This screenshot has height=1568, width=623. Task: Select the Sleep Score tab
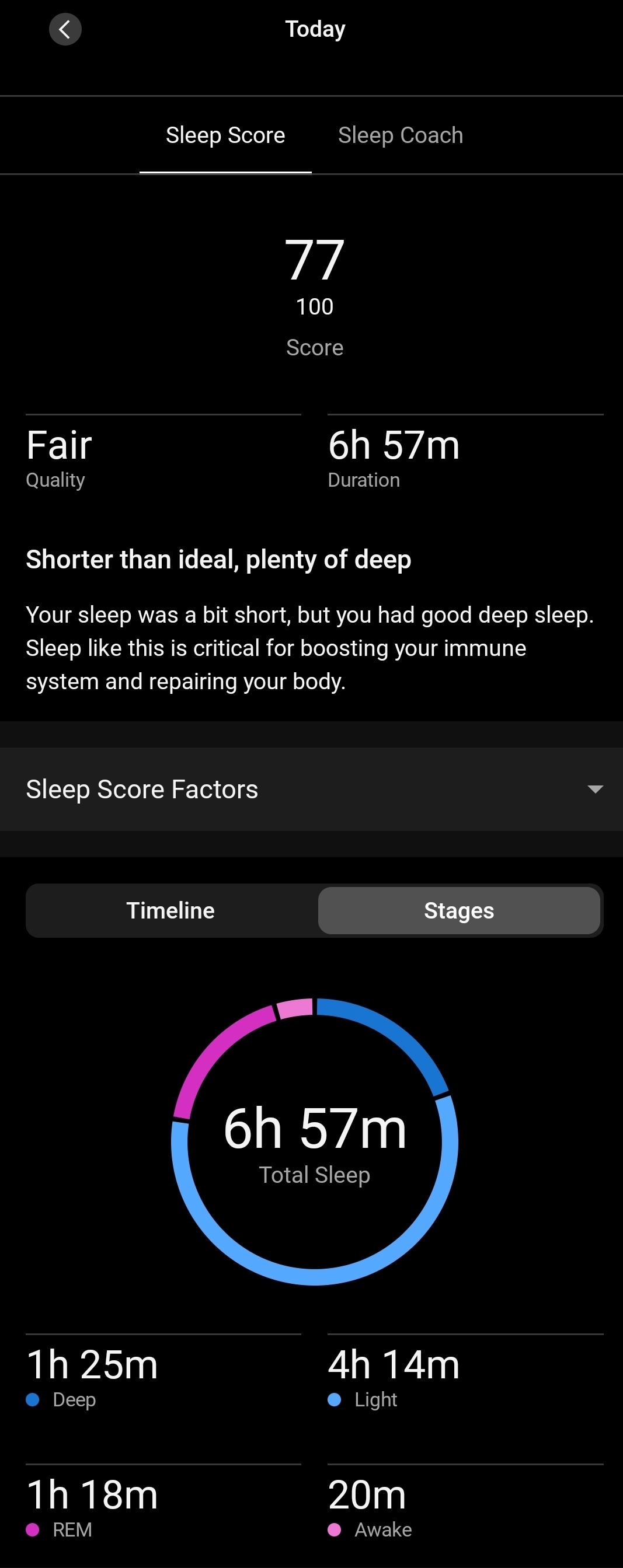click(x=225, y=135)
